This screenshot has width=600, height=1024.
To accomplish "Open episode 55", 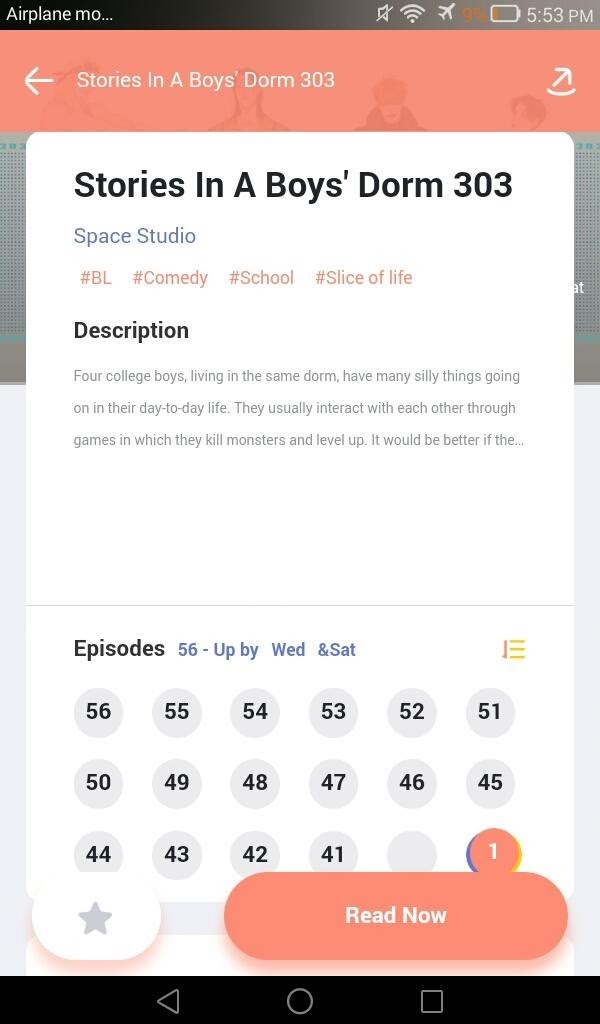I will [x=177, y=712].
